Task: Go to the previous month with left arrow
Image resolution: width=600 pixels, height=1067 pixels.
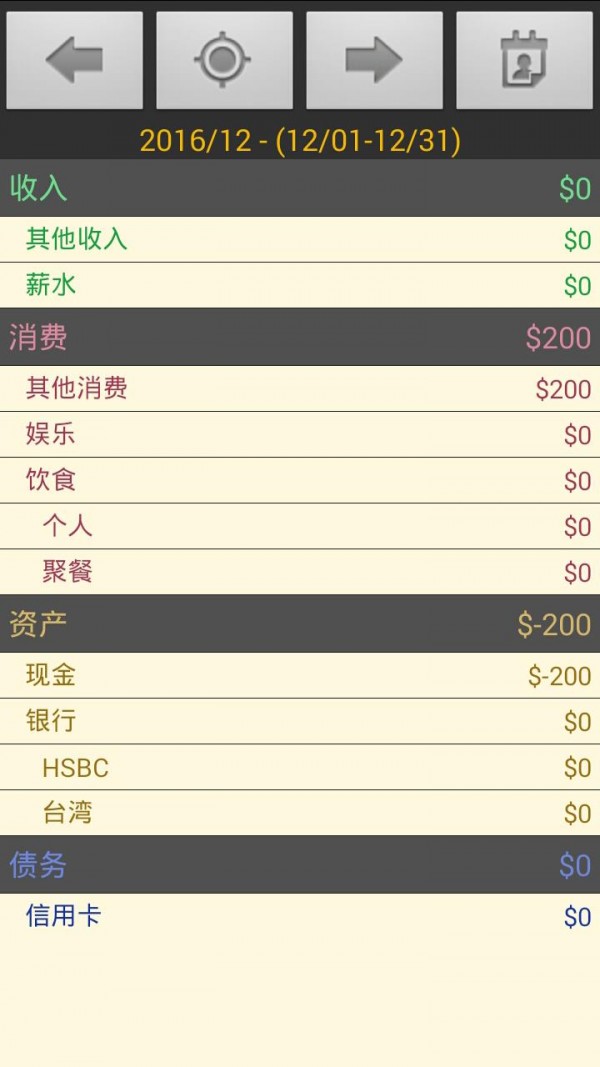Action: click(75, 60)
